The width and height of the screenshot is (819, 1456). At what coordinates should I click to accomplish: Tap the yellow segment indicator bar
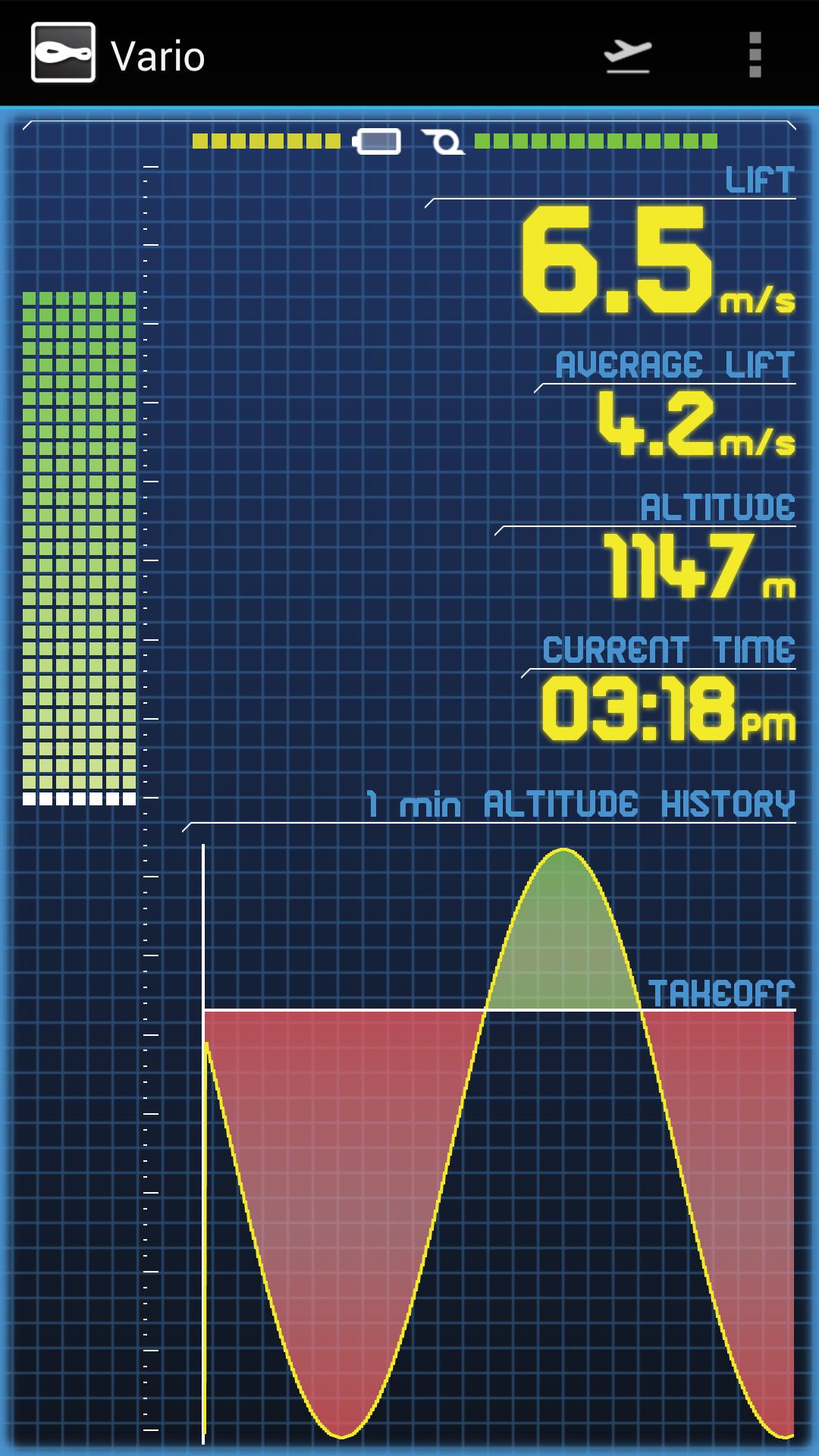265,141
